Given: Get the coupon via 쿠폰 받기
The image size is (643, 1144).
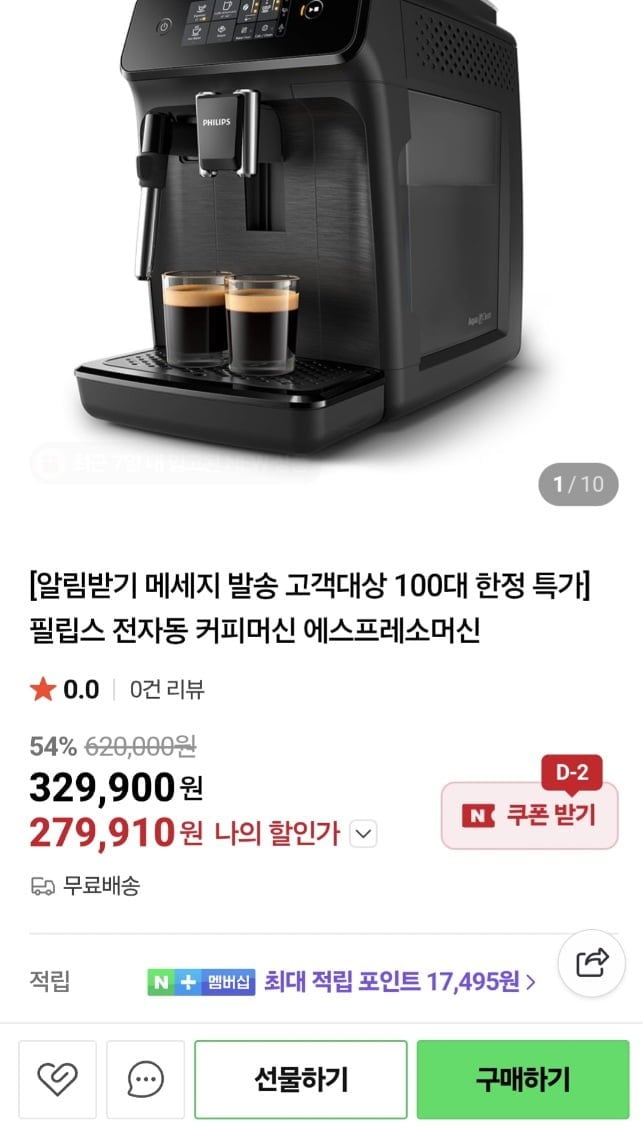Looking at the screenshot, I should 530,815.
